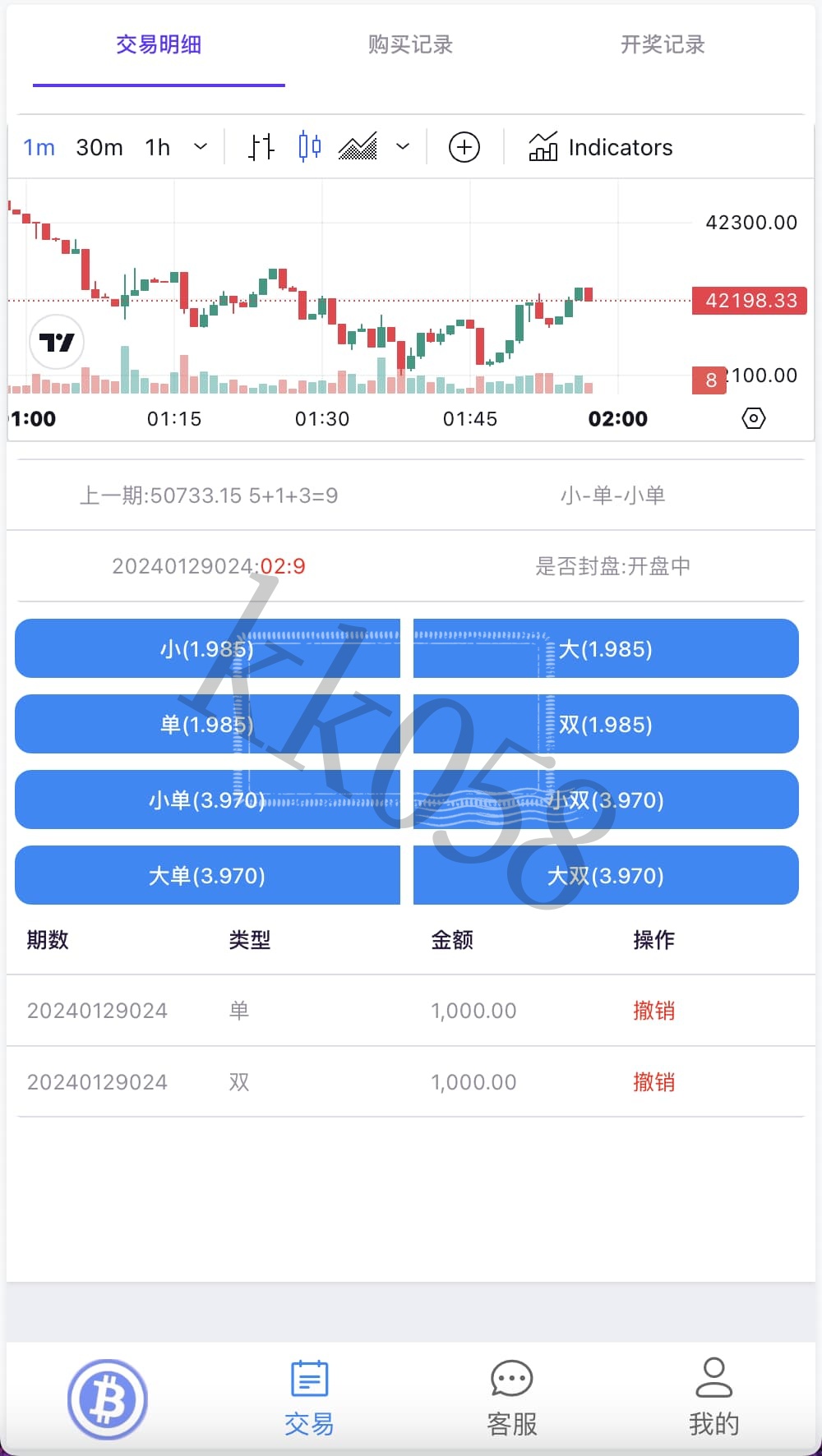Select 大双(3.970) bet
822x1456 pixels.
click(606, 876)
